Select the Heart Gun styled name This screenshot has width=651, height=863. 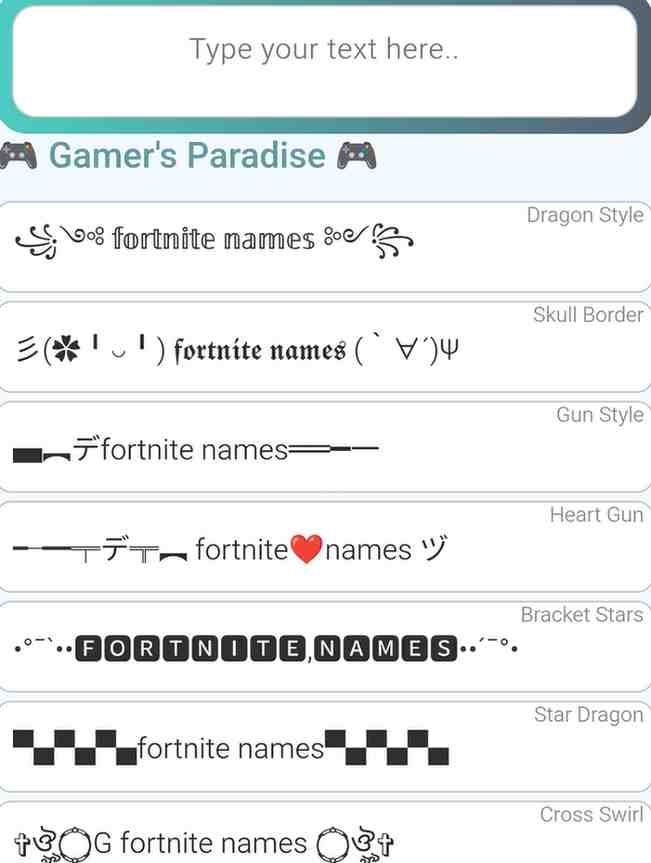click(x=324, y=547)
